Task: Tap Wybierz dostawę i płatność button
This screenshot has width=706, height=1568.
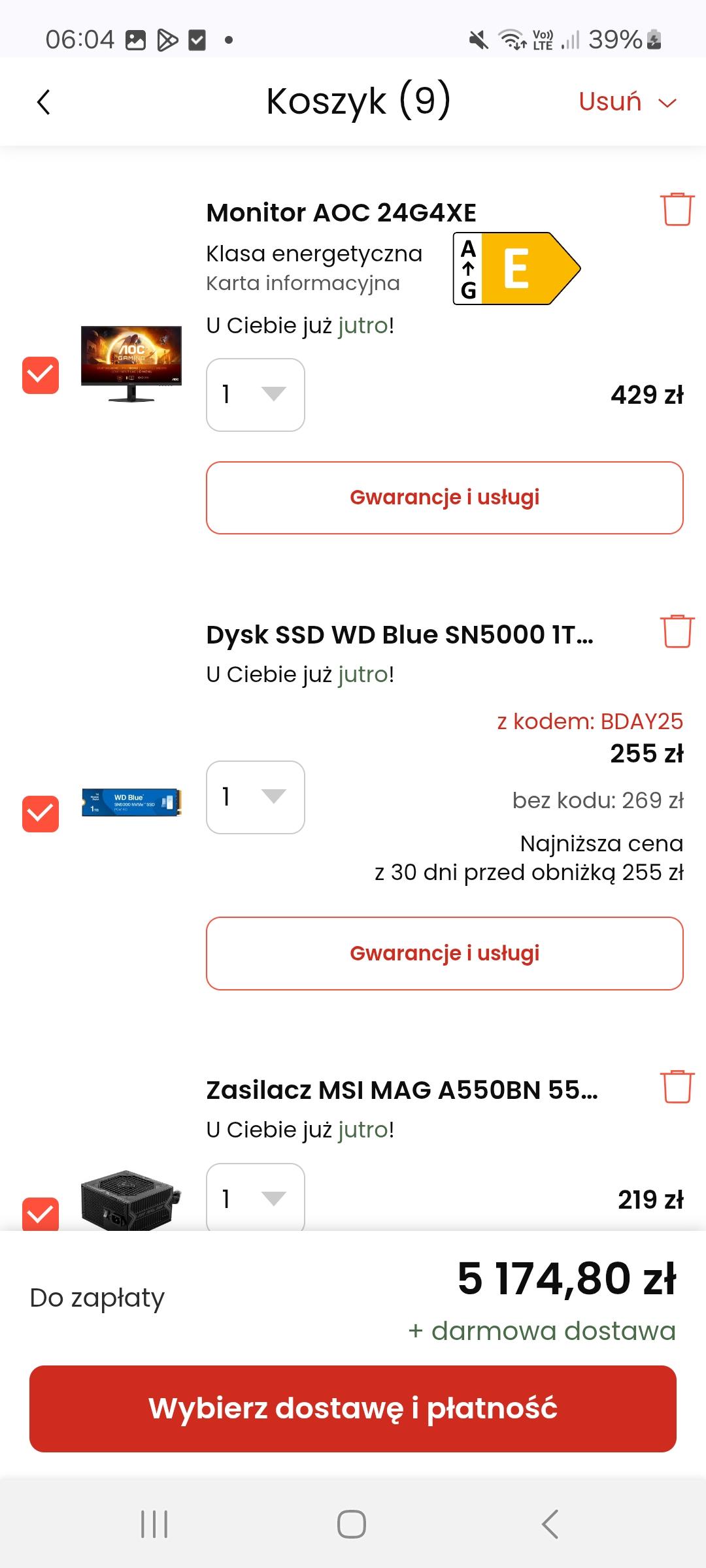Action: coord(353,1409)
